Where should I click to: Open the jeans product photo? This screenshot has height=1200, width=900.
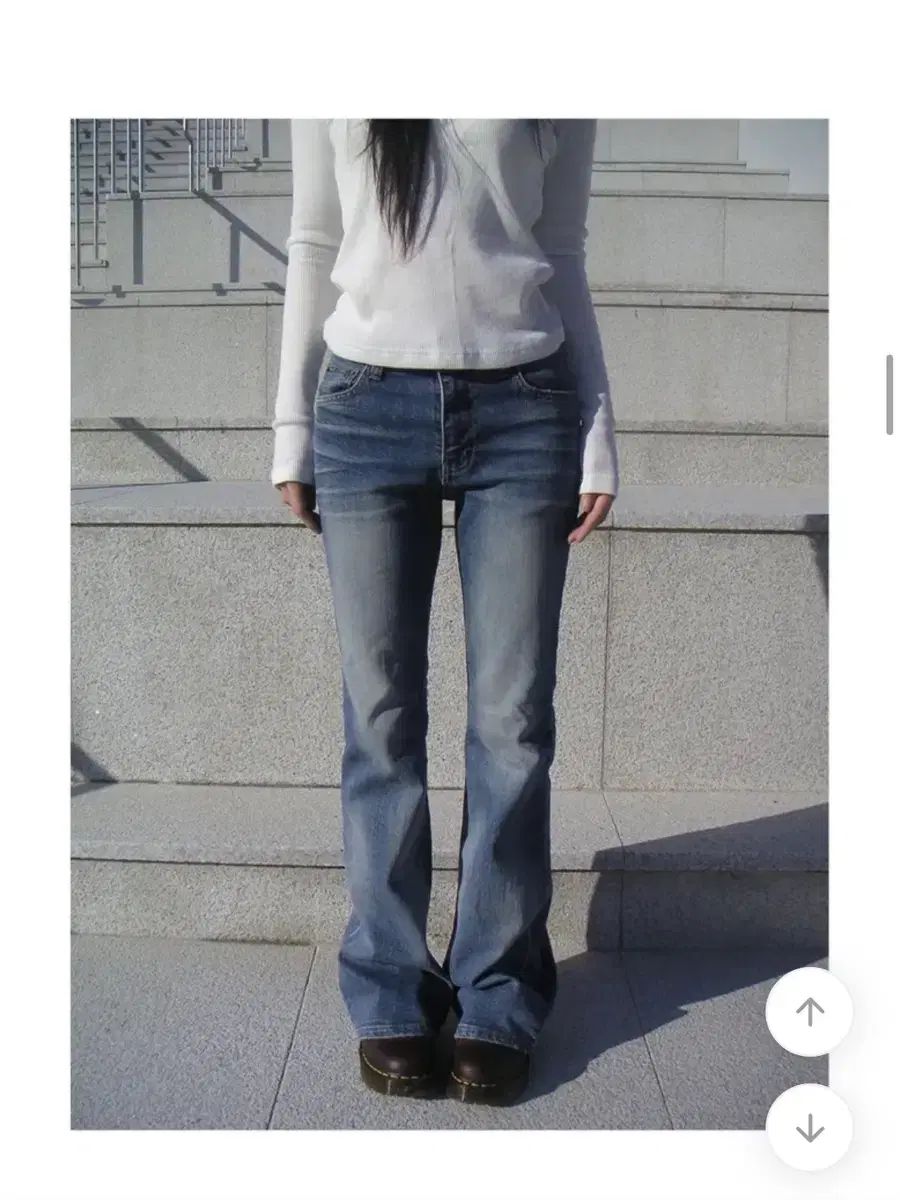coord(448,624)
